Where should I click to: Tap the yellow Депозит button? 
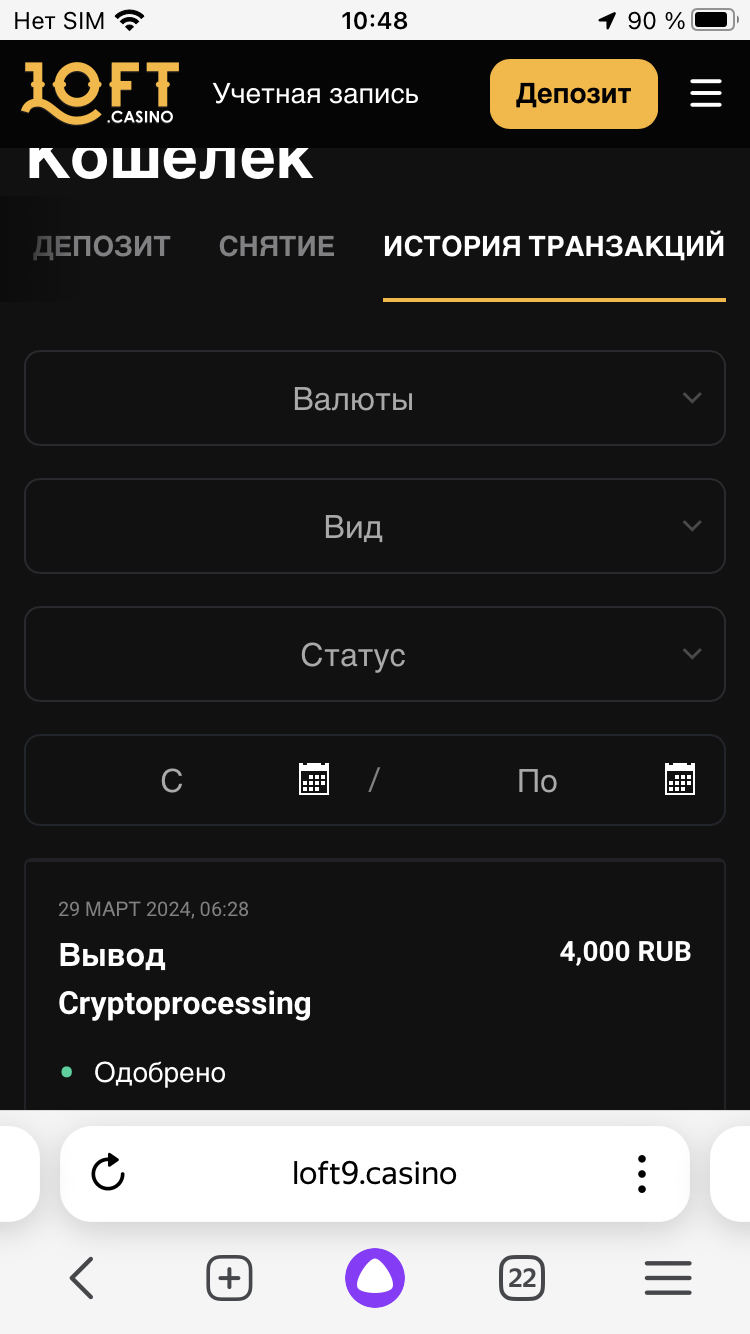573,94
